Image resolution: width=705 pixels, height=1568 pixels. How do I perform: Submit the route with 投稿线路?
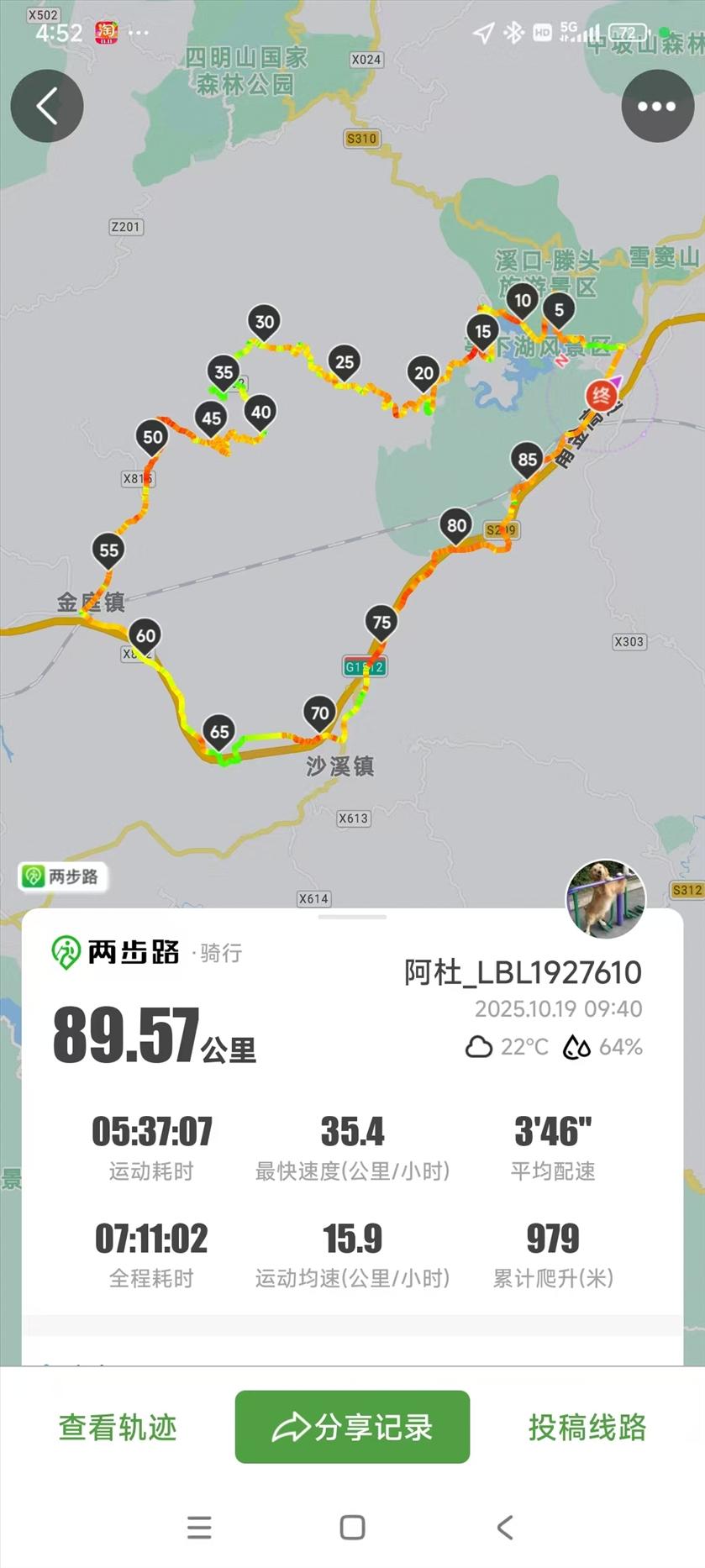pos(587,1427)
